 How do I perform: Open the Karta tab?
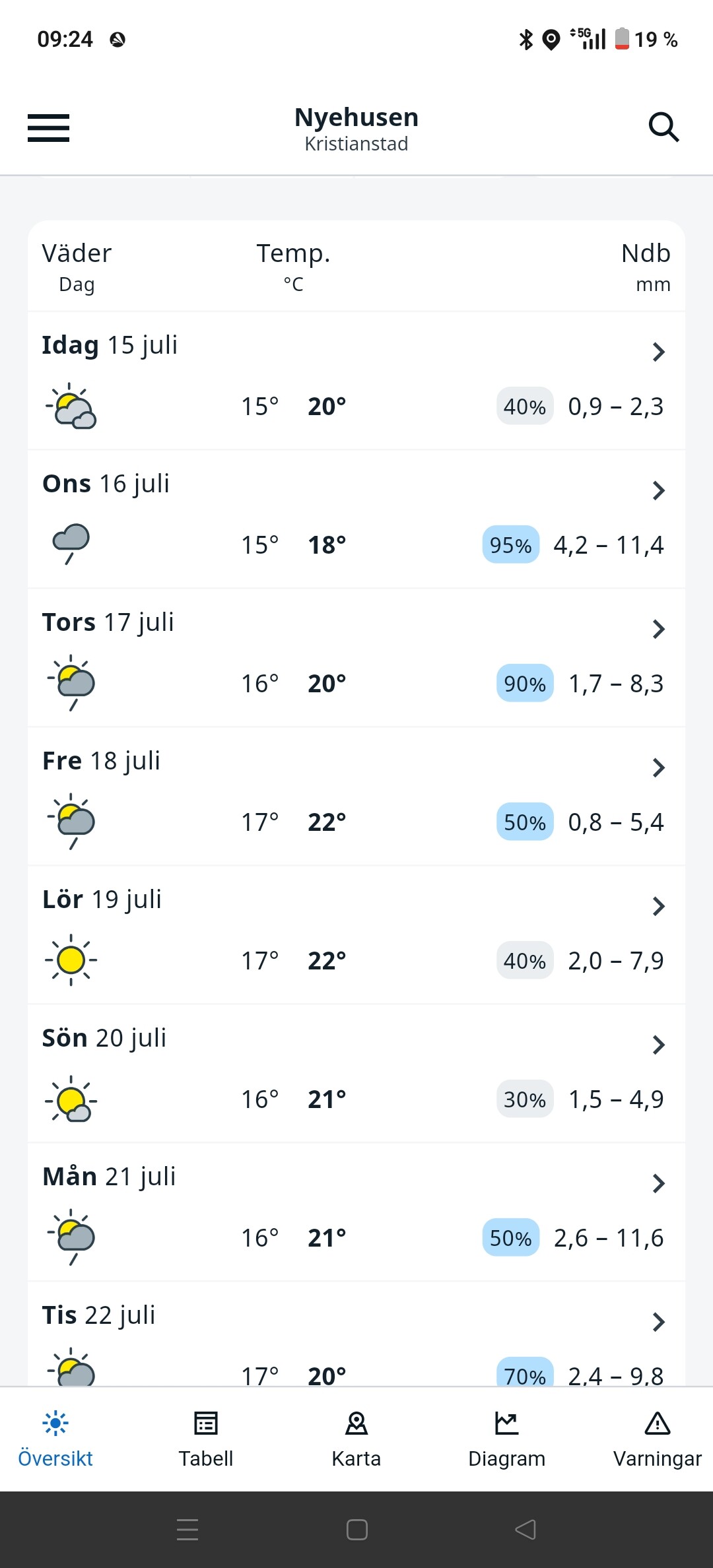(356, 1439)
